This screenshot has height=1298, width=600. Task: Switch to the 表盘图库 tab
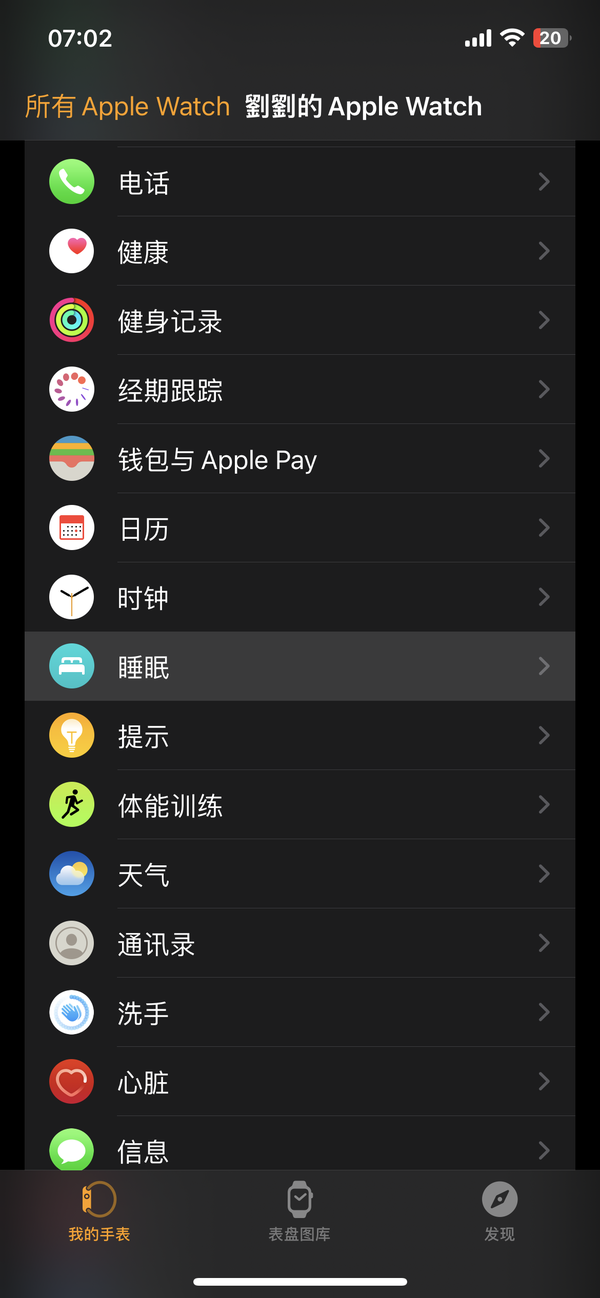coord(299,1211)
